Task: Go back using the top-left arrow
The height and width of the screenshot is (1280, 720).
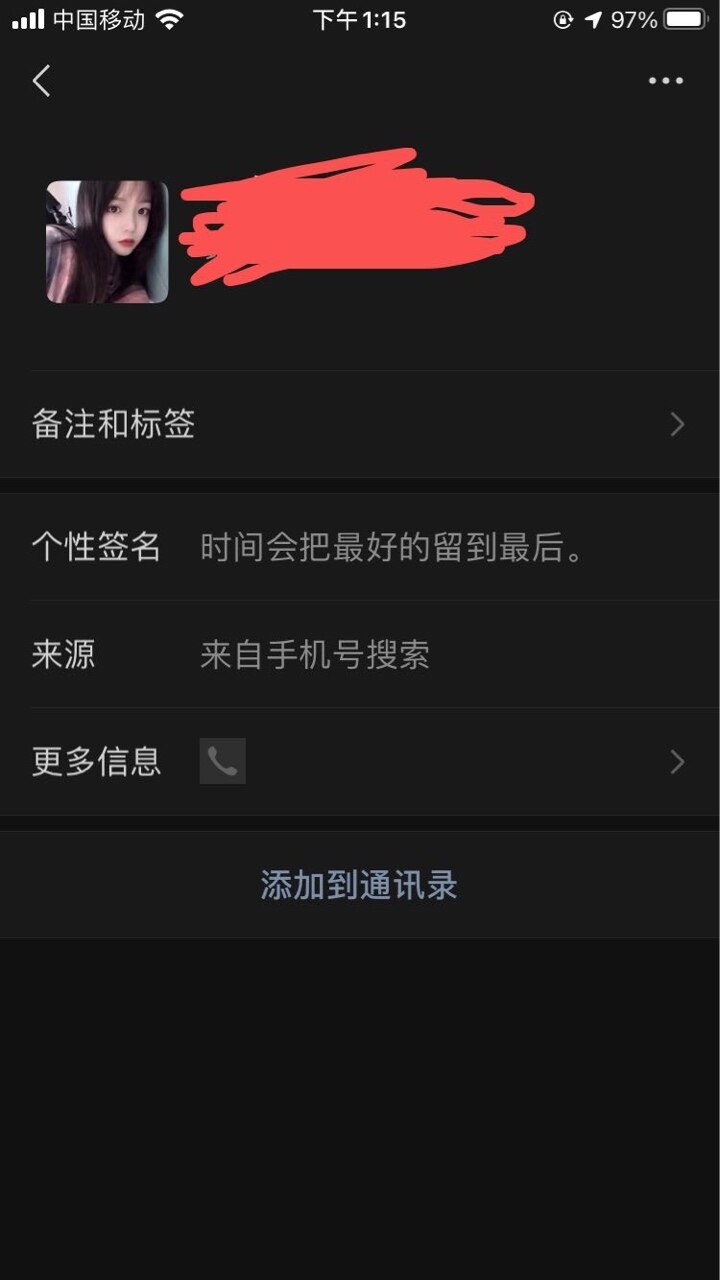Action: pos(41,81)
